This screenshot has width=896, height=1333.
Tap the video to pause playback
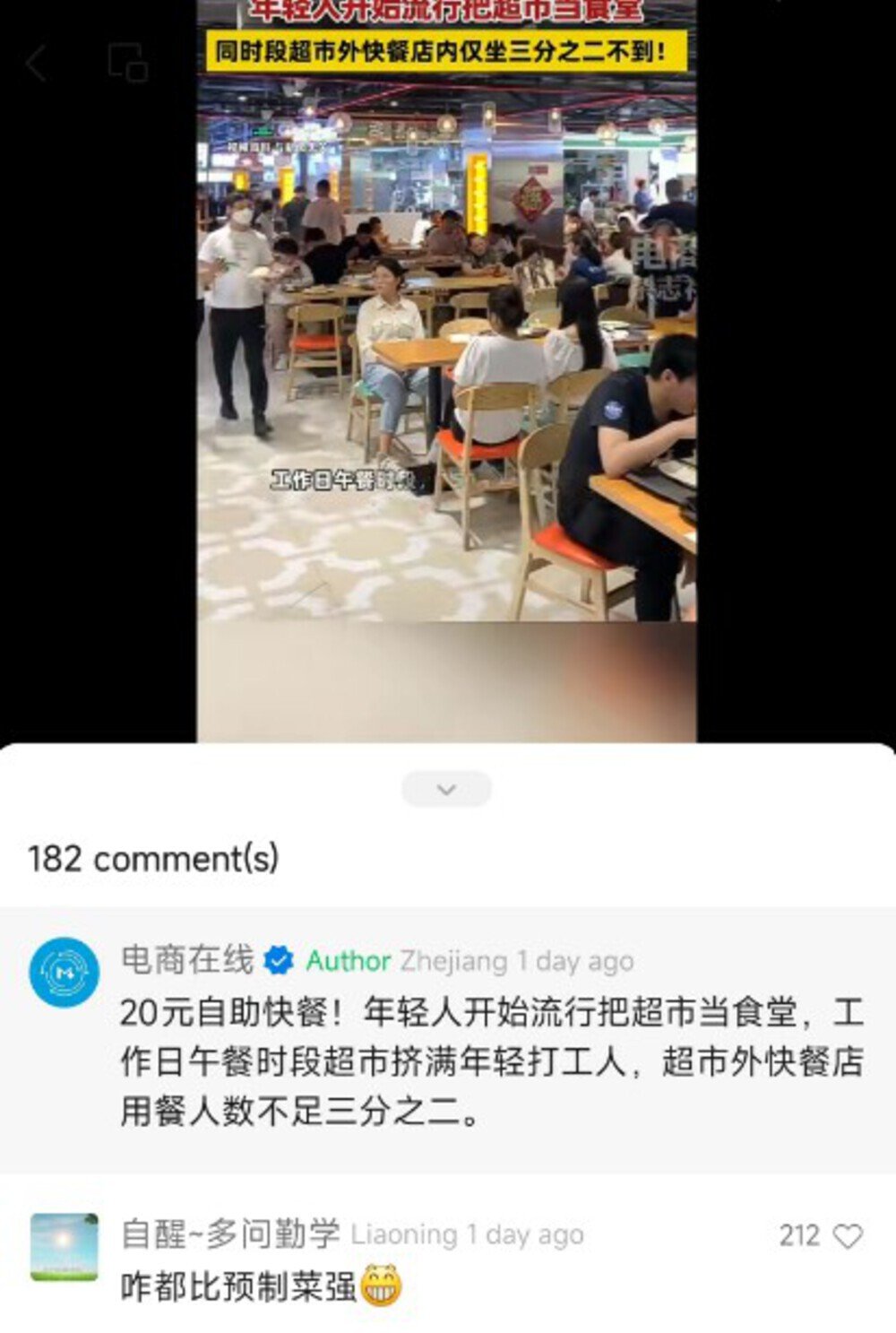446,359
